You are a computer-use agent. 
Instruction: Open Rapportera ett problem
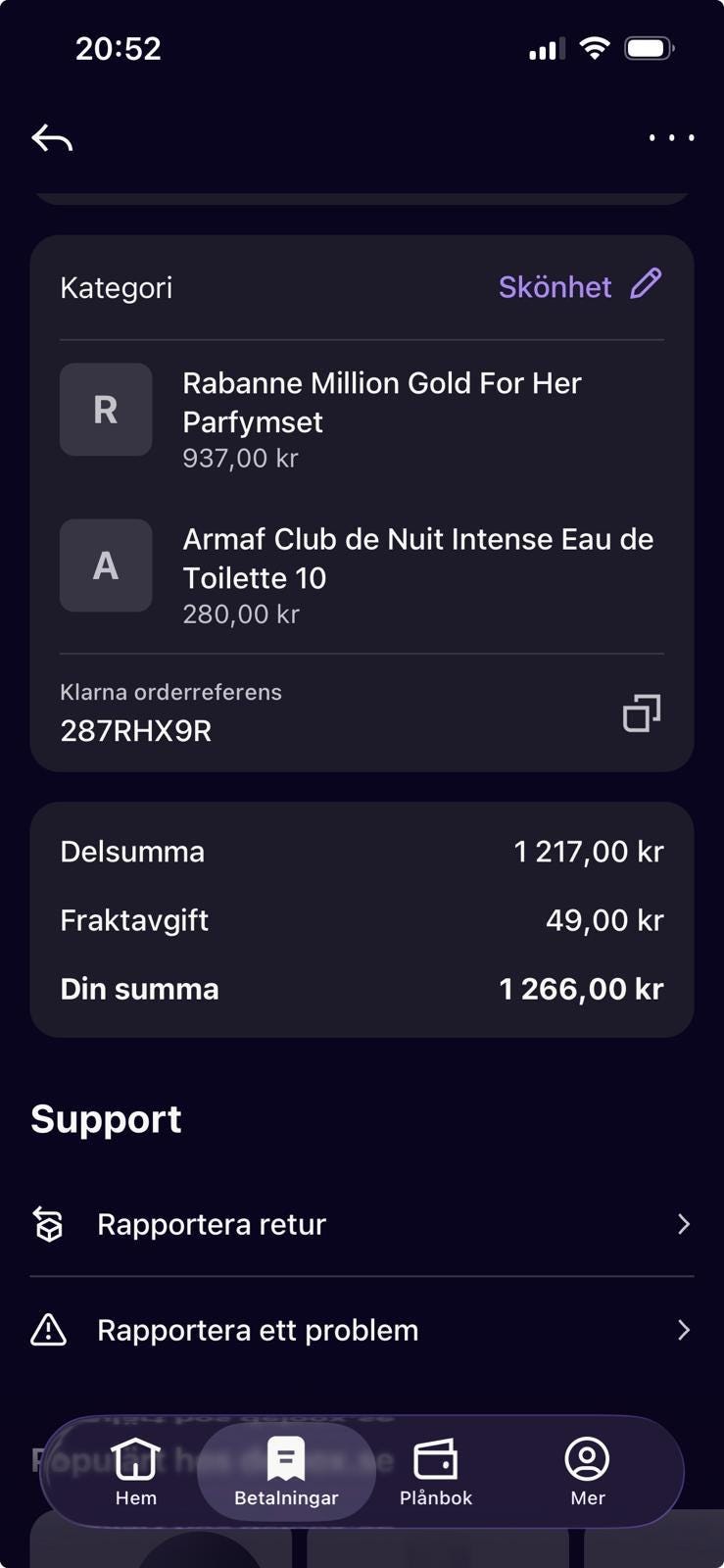[362, 1330]
